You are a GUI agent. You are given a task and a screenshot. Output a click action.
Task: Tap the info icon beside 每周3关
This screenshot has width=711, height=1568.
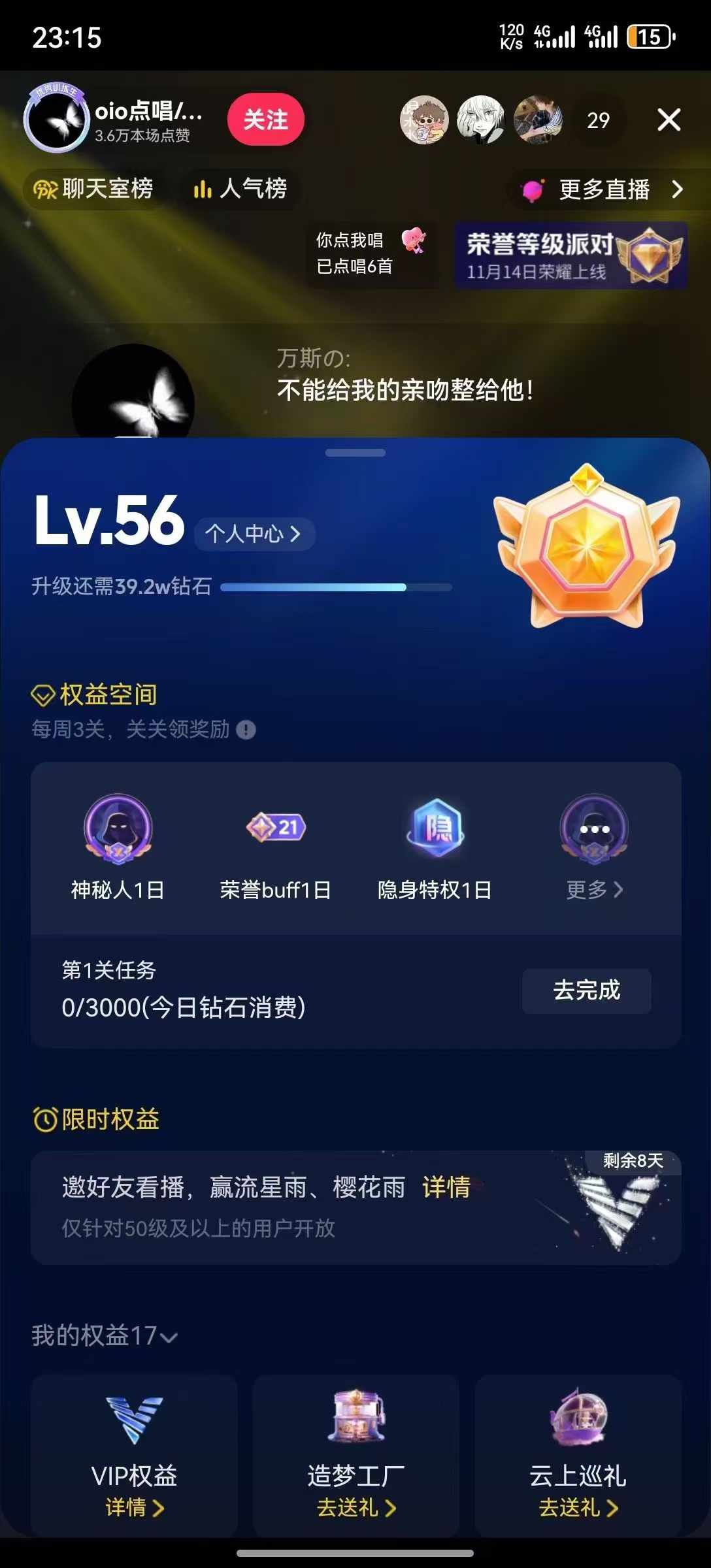click(x=246, y=730)
